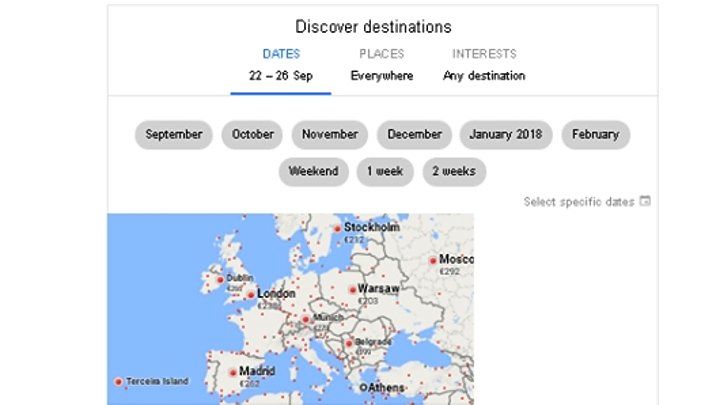Pick the December chip

[x=414, y=135]
